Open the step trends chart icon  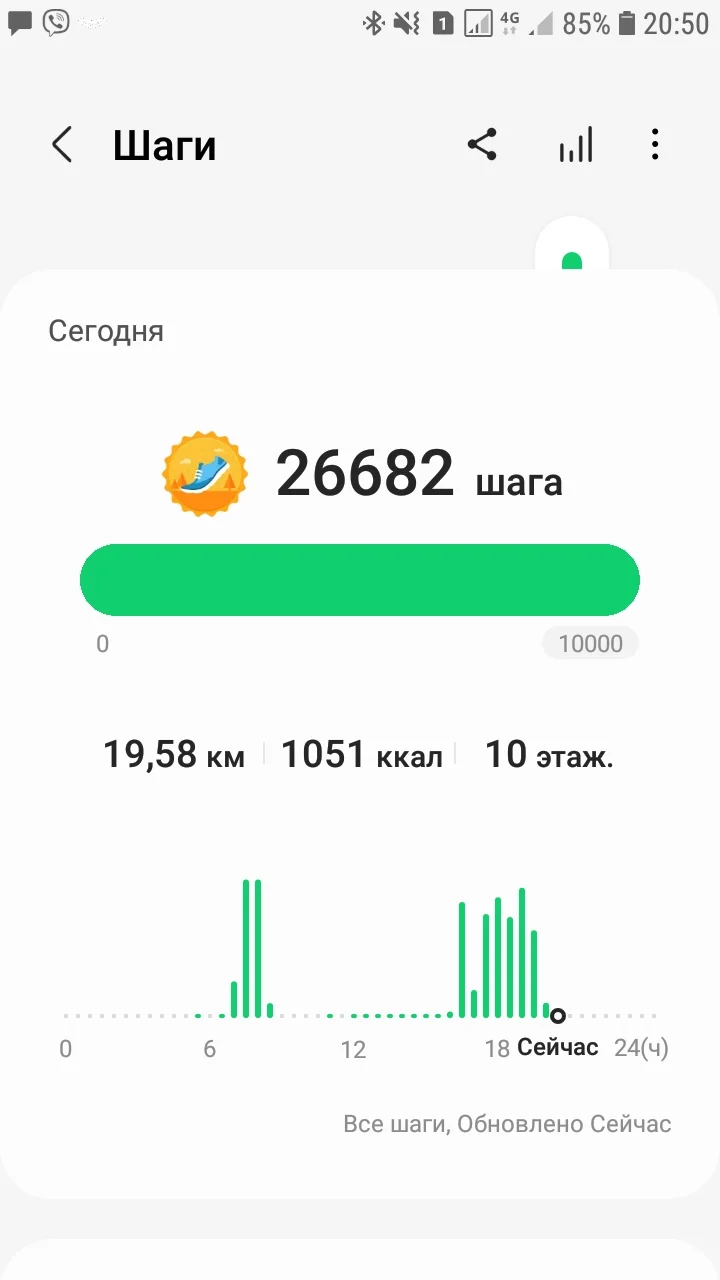coord(575,145)
